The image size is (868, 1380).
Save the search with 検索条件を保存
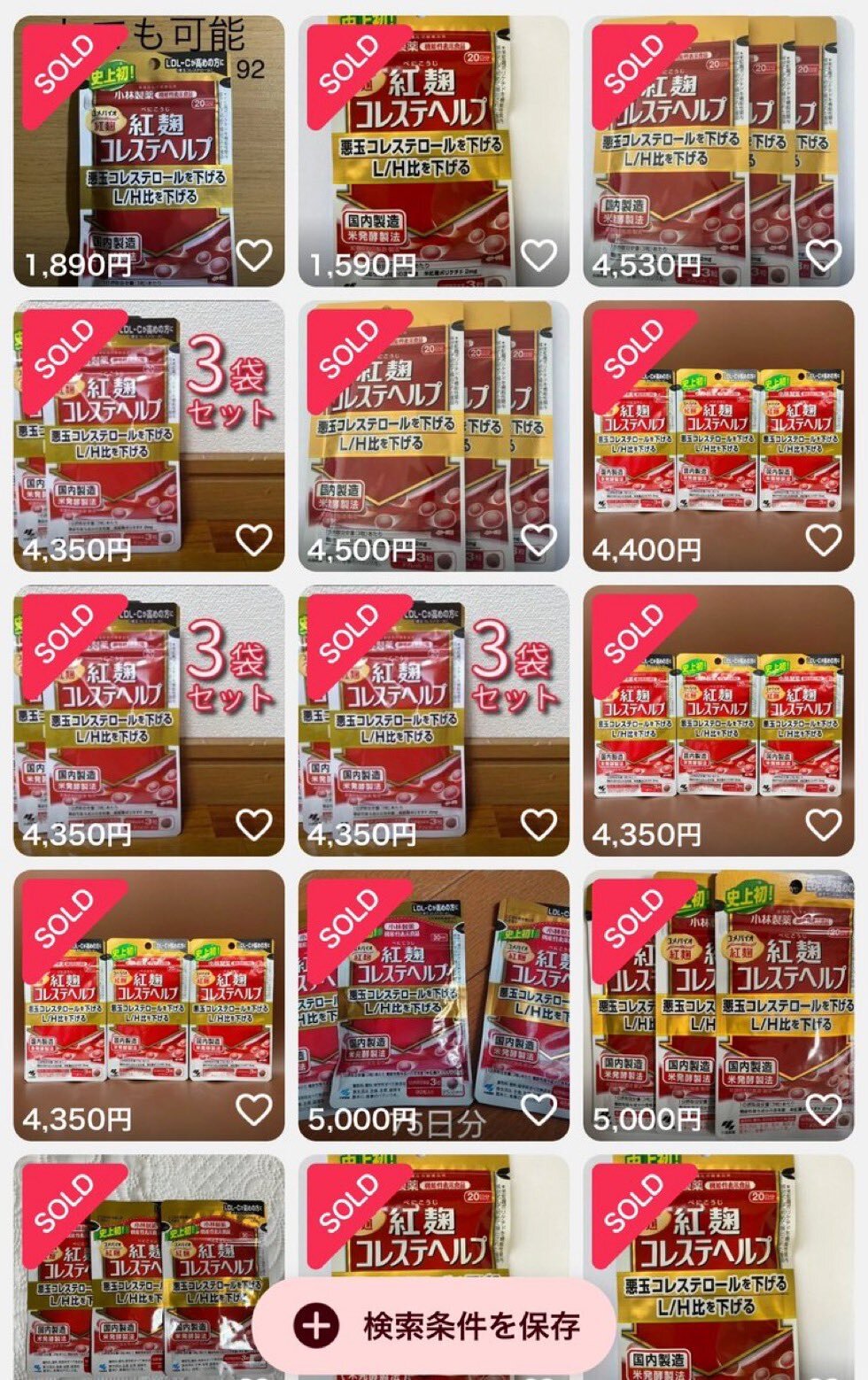pyautogui.click(x=434, y=1325)
